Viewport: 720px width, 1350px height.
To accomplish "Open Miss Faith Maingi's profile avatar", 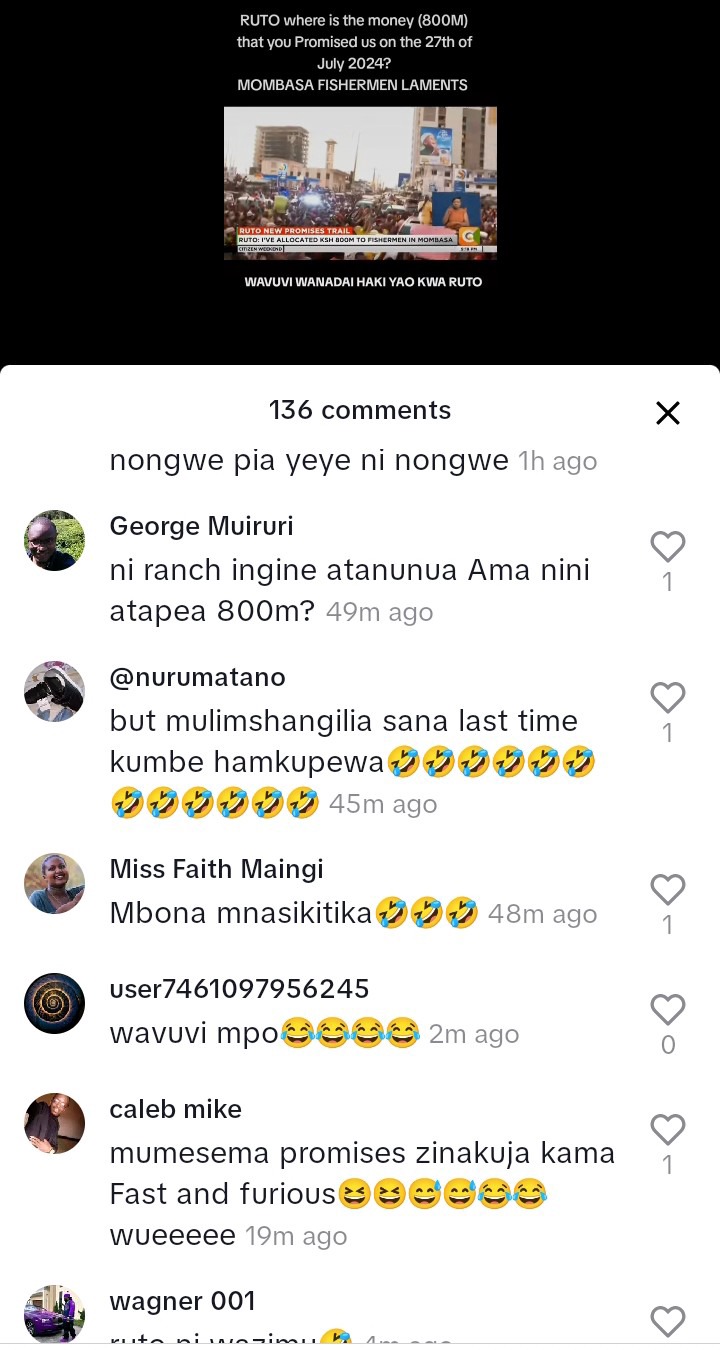I will tap(54, 883).
